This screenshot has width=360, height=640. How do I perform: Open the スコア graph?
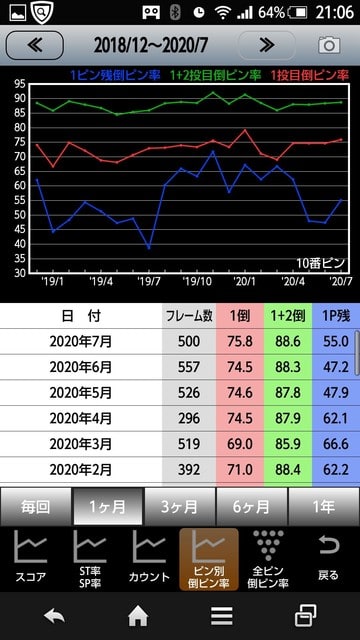pos(31,558)
